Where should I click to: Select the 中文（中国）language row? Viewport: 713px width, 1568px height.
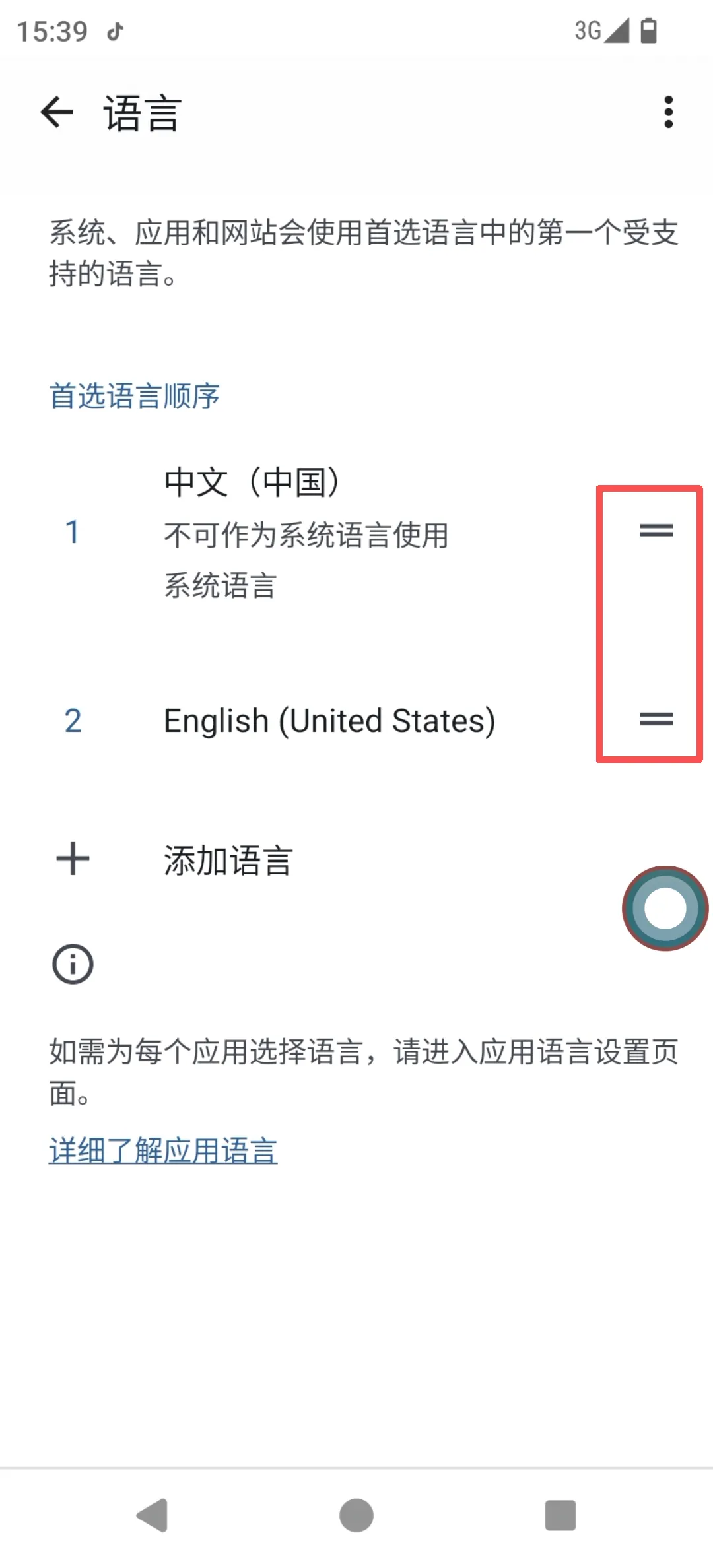pyautogui.click(x=306, y=533)
